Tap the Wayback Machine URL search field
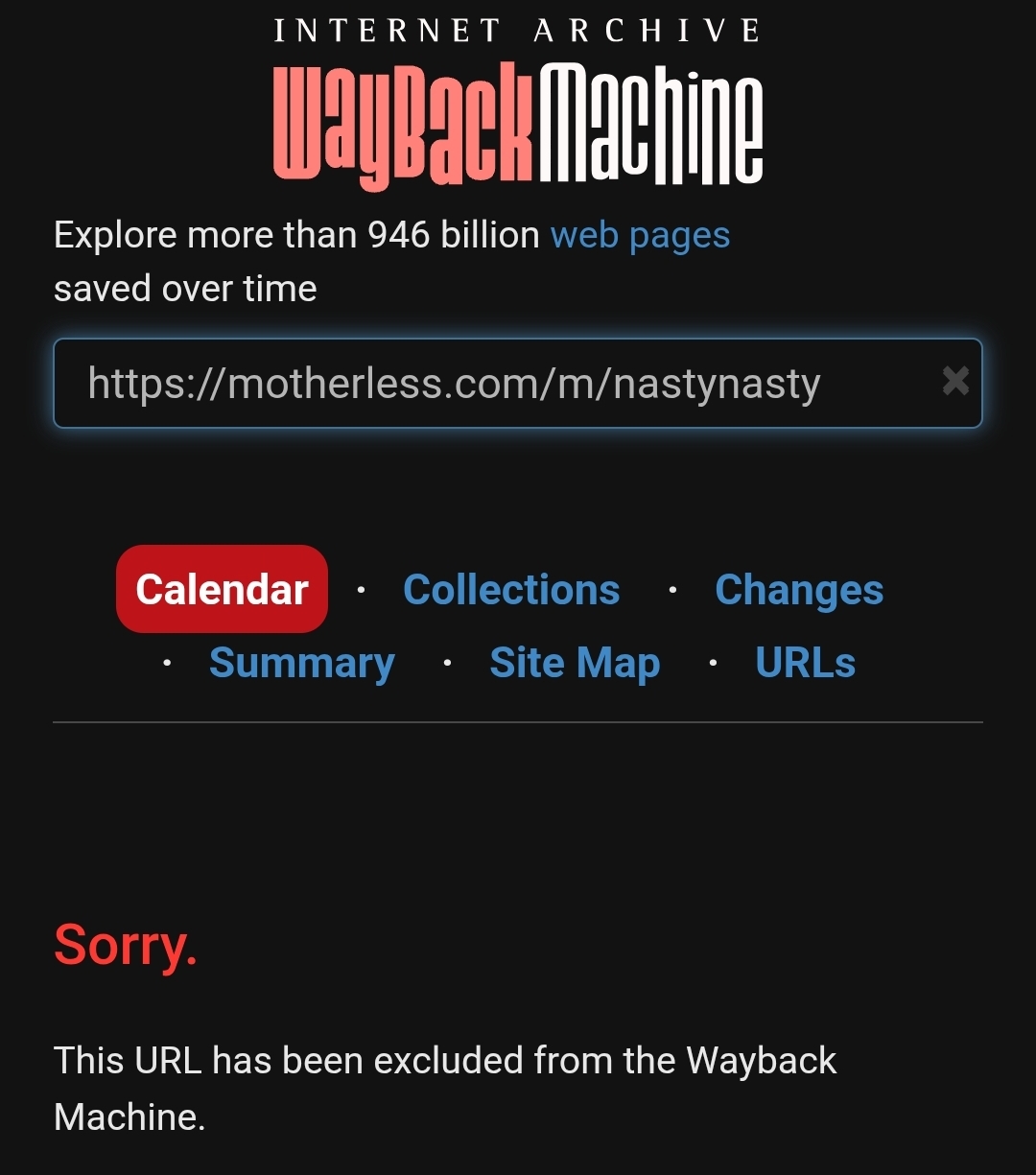Screen dimensions: 1036x1175 [x=480, y=384]
